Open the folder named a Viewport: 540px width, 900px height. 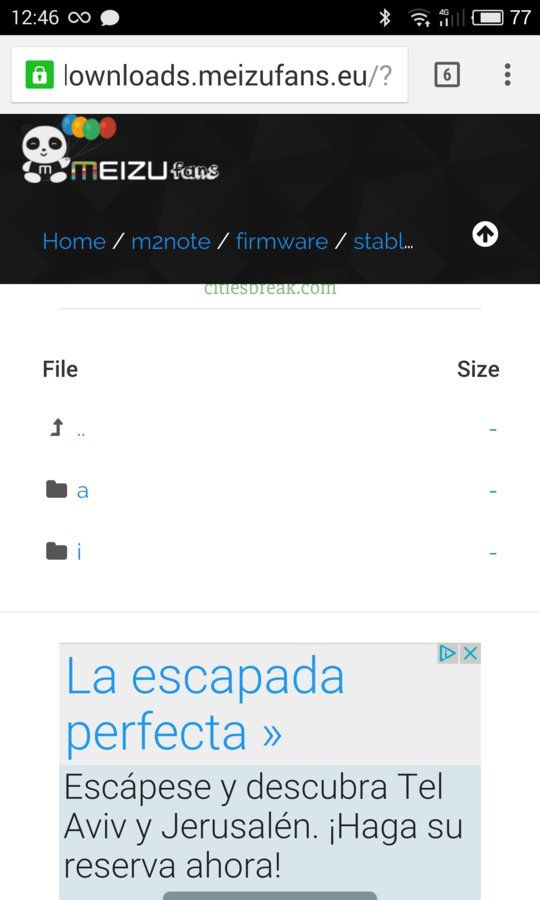coord(82,491)
